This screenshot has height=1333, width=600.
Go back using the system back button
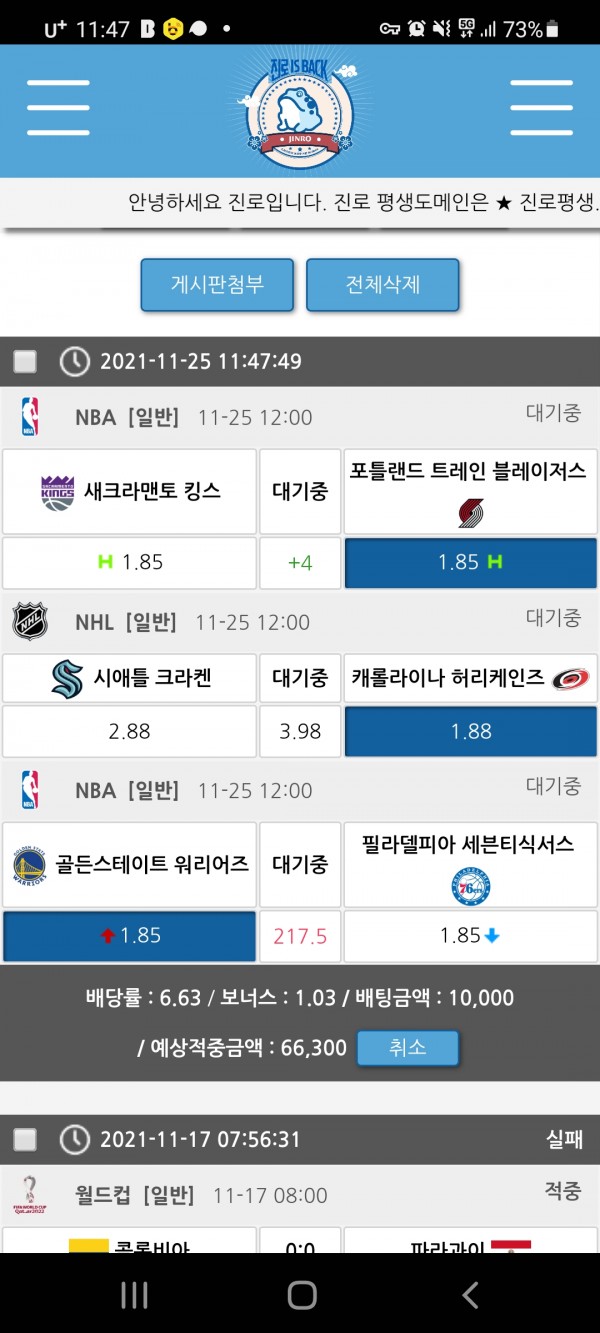coord(470,1295)
